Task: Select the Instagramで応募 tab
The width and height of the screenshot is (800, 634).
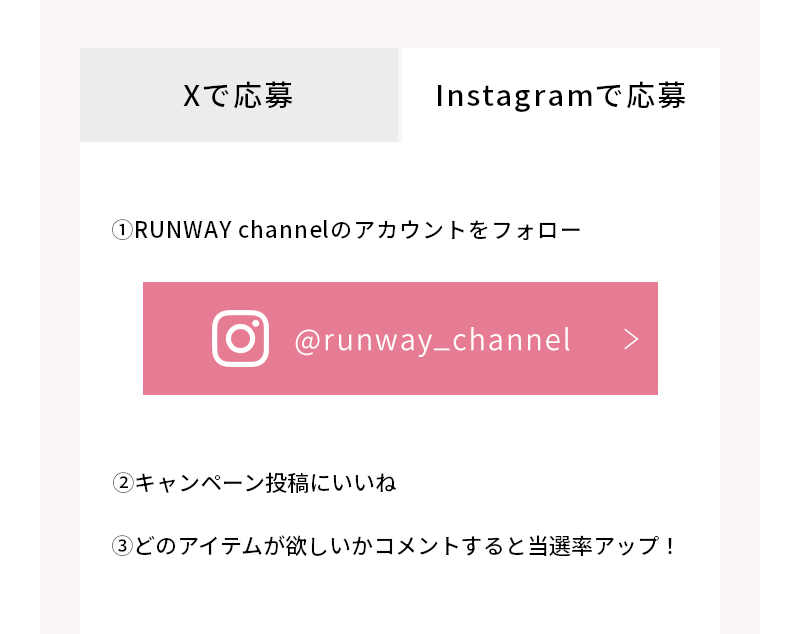Action: click(560, 96)
